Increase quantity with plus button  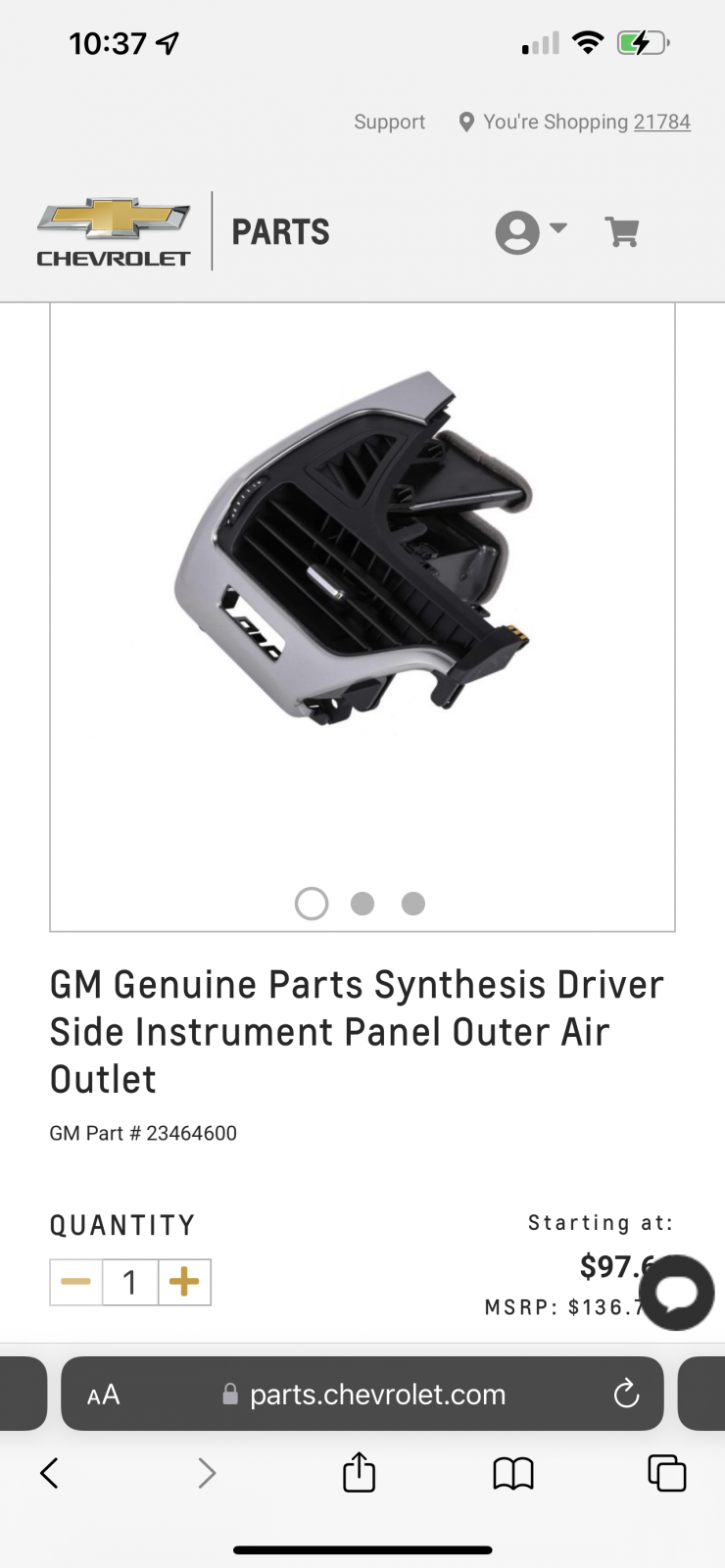pos(184,1282)
